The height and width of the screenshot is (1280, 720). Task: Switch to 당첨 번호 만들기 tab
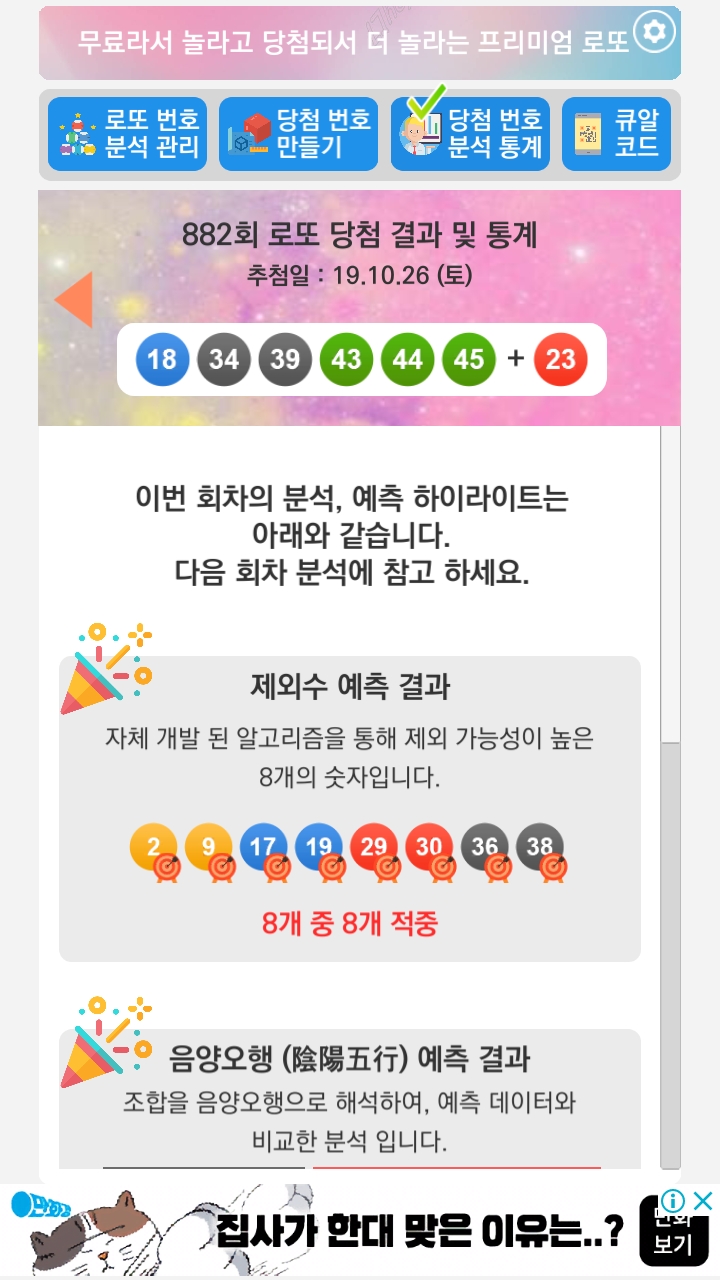(x=298, y=134)
